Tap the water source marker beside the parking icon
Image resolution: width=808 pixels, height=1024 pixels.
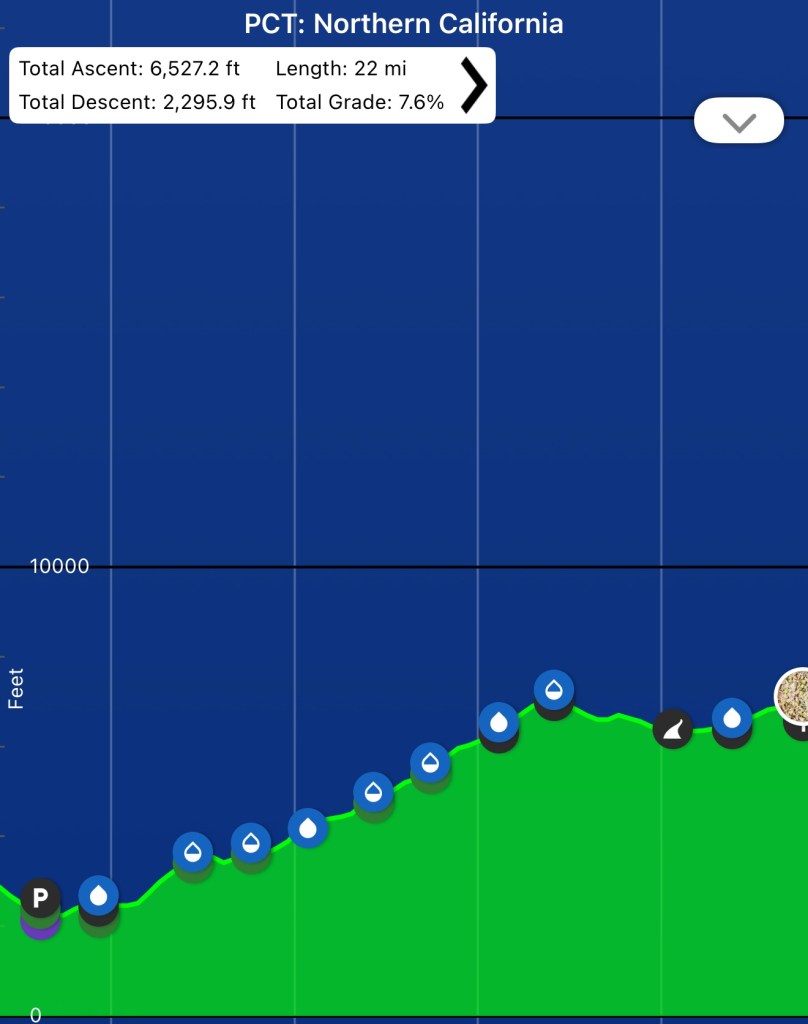click(99, 896)
